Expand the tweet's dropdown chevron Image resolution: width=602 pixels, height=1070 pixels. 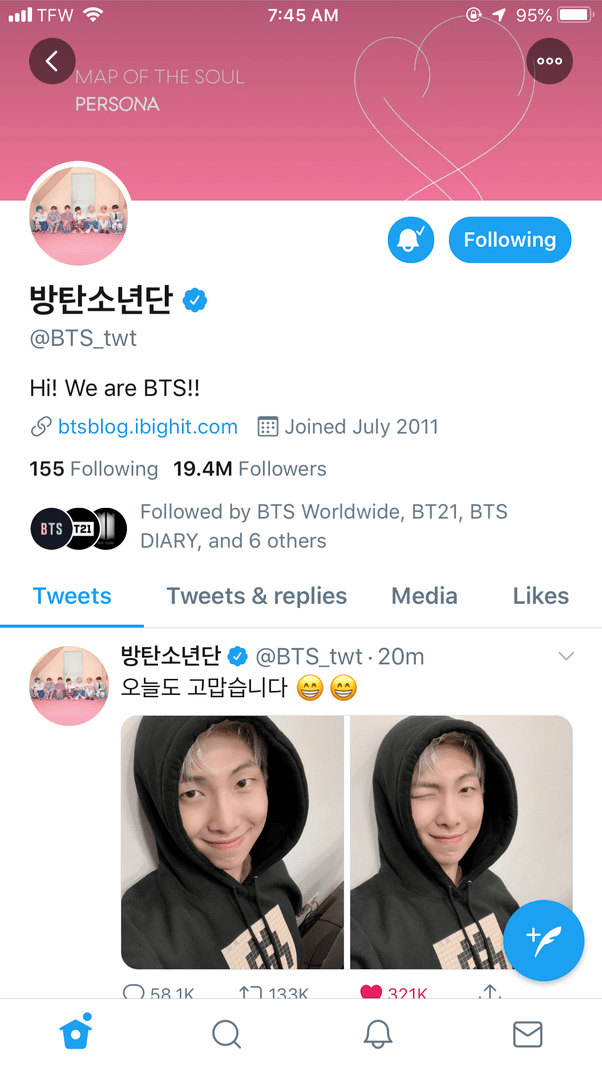point(566,657)
